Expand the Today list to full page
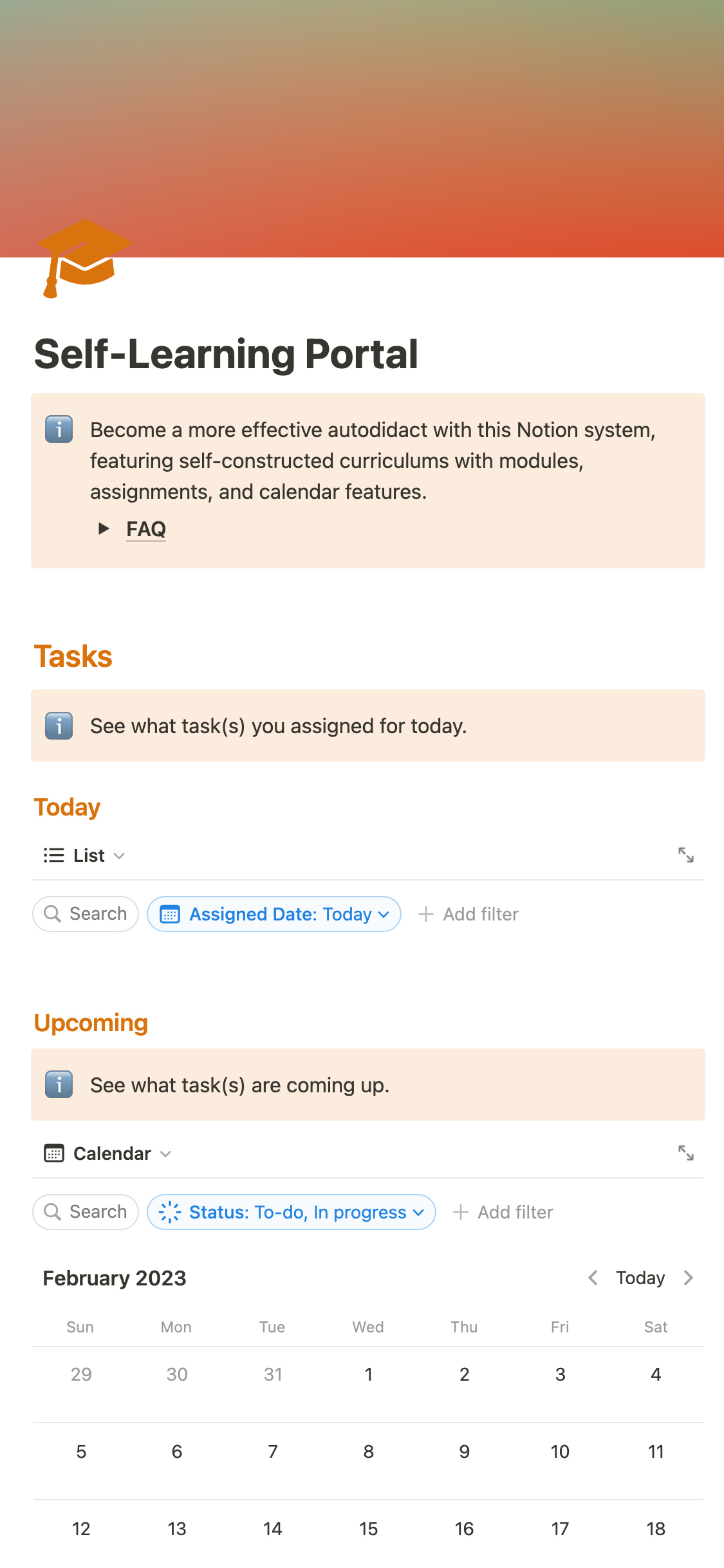This screenshot has height=1568, width=724. (685, 855)
